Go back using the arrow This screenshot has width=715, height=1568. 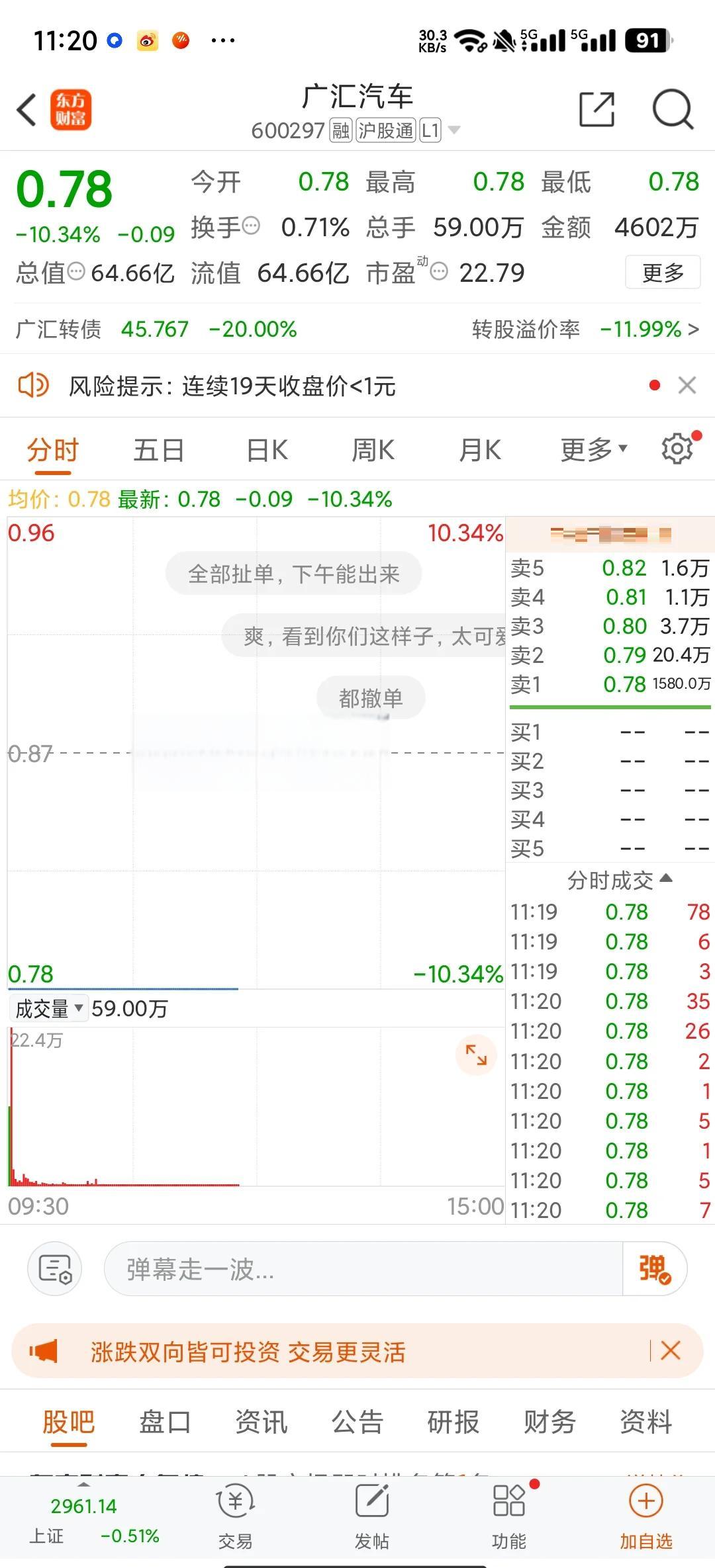click(x=26, y=110)
